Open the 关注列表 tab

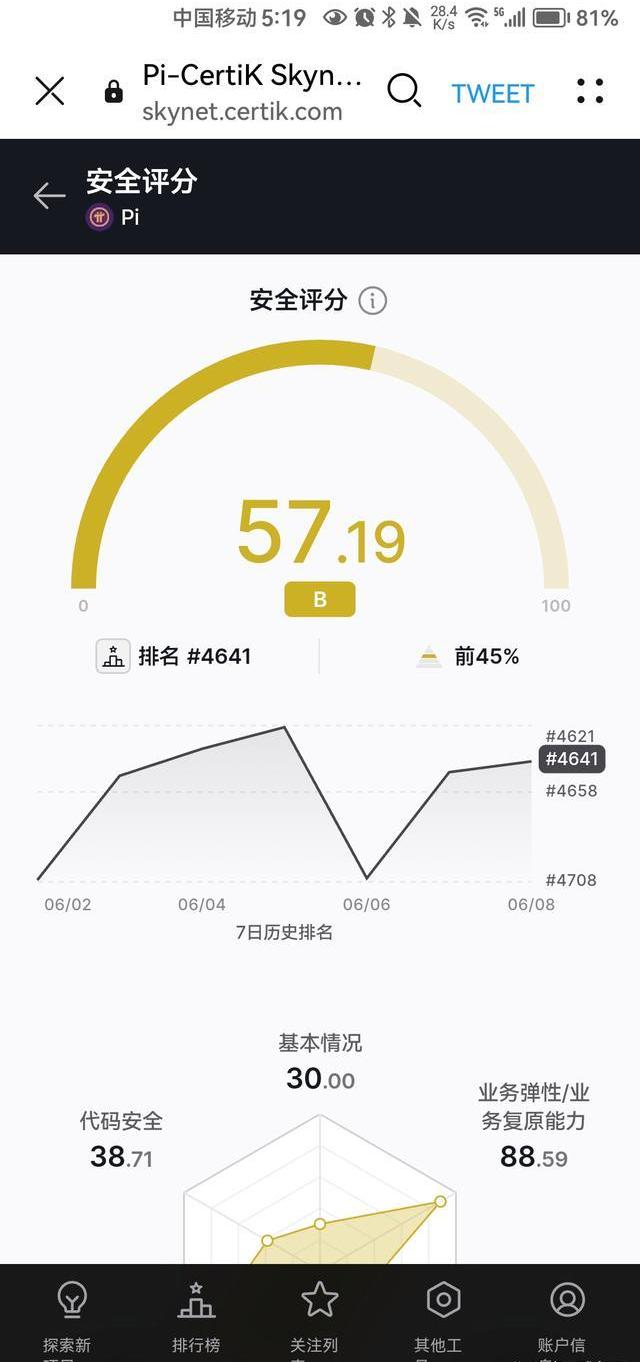[320, 1314]
